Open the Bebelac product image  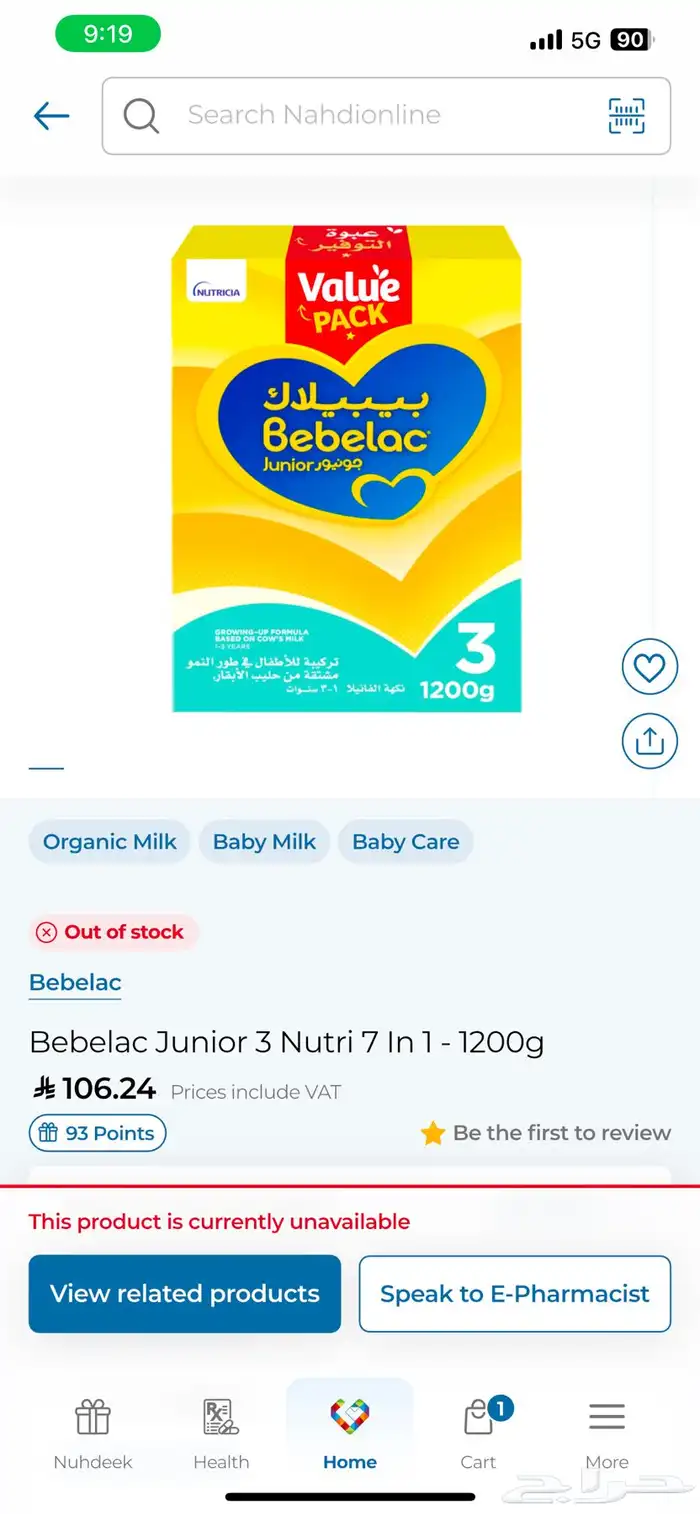tap(347, 468)
